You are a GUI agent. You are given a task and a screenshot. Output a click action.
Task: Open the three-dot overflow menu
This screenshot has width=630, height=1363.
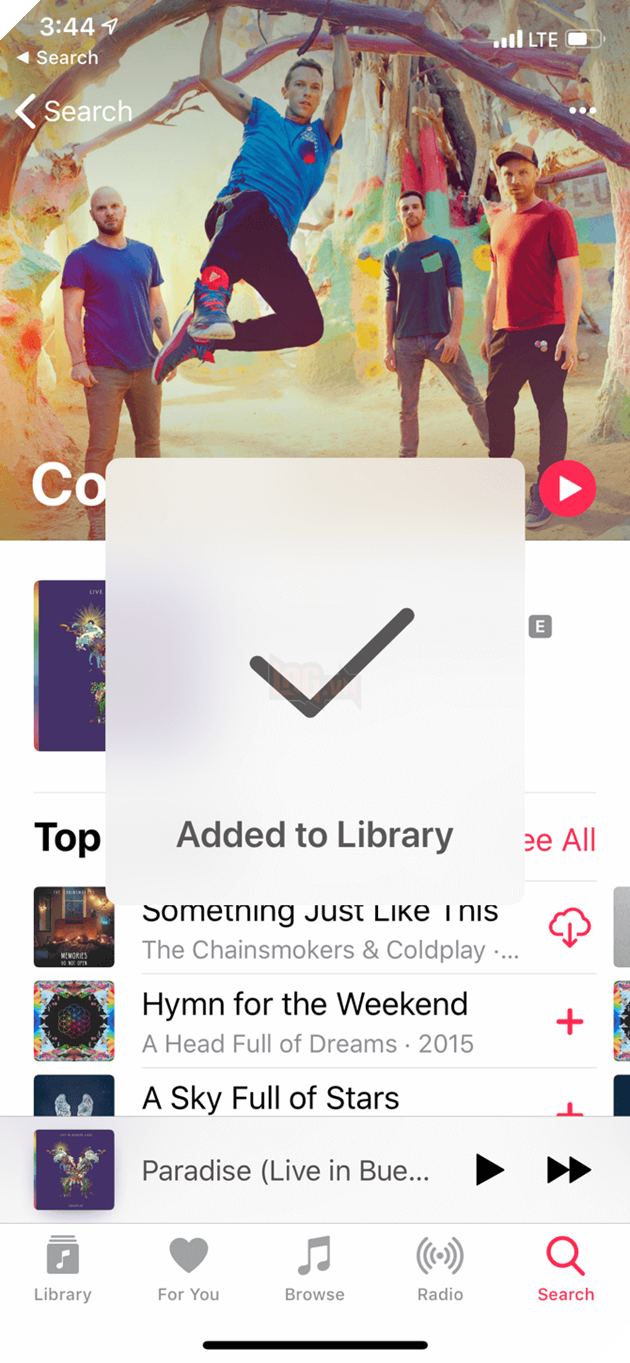click(582, 111)
